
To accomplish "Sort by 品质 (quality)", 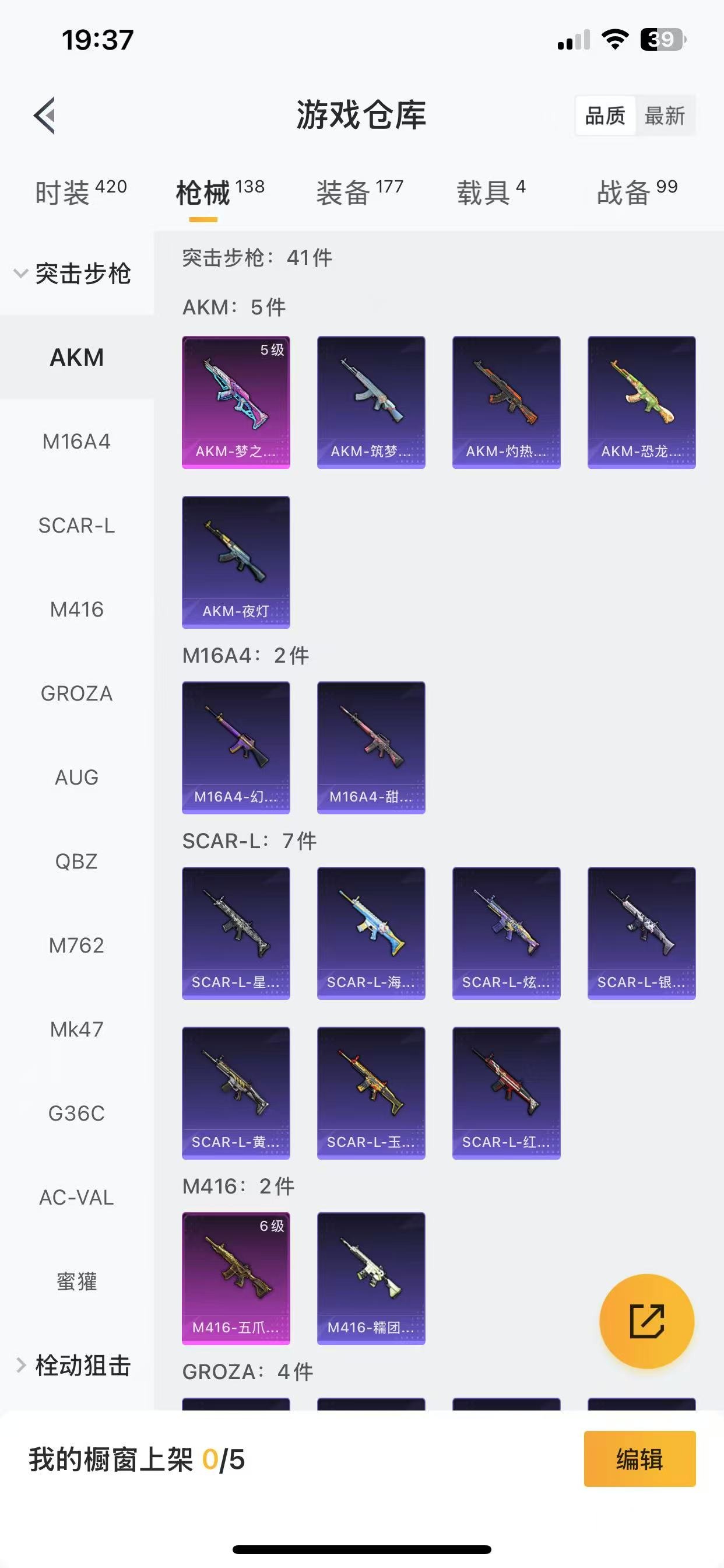I will [604, 115].
